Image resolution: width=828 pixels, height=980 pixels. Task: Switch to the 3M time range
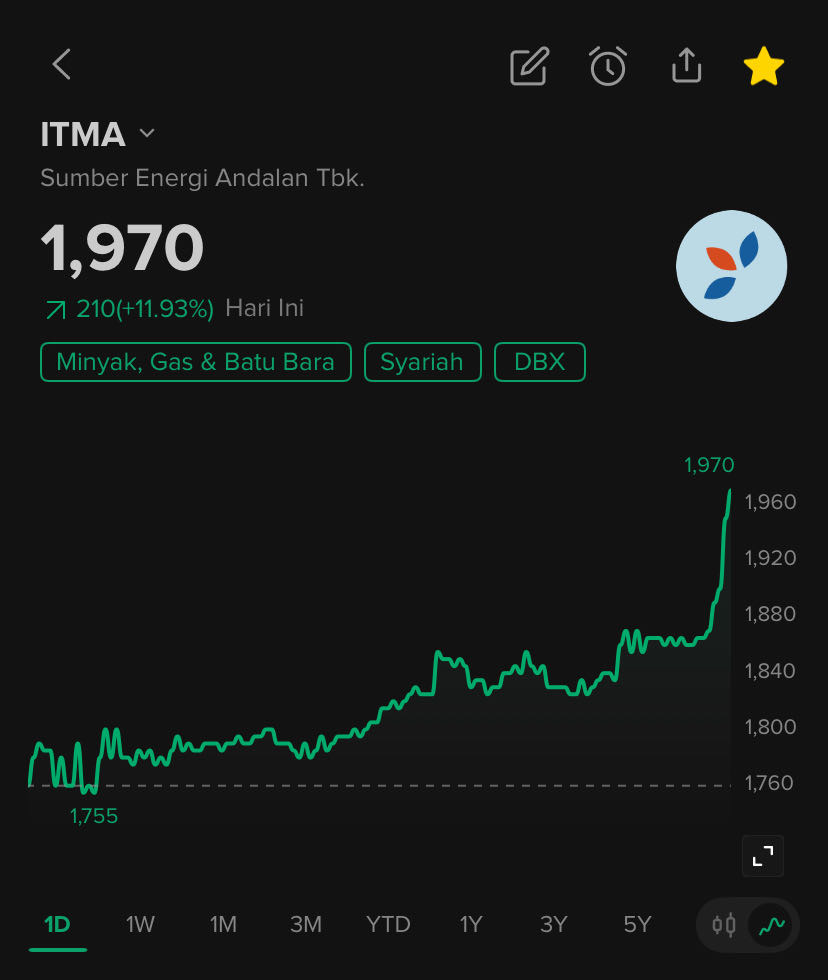(305, 925)
